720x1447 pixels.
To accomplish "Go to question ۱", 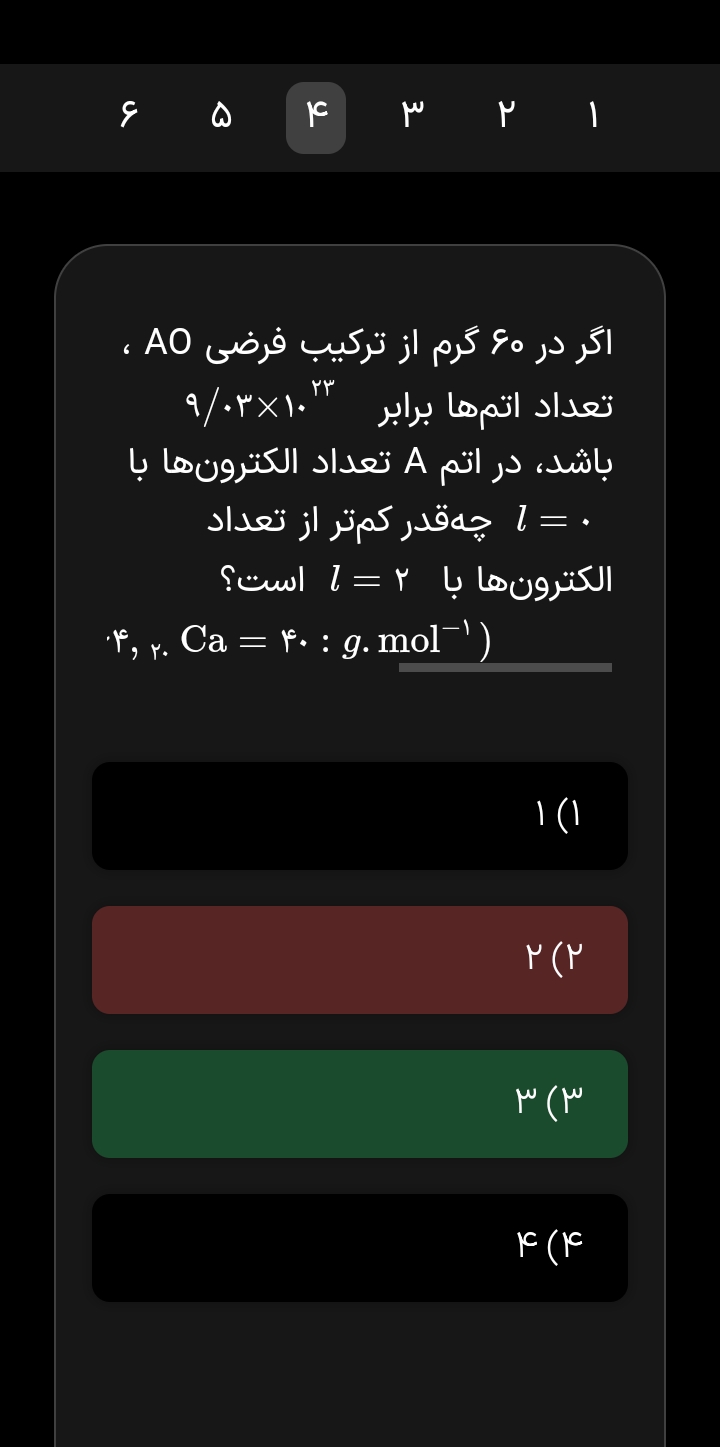I will 592,117.
